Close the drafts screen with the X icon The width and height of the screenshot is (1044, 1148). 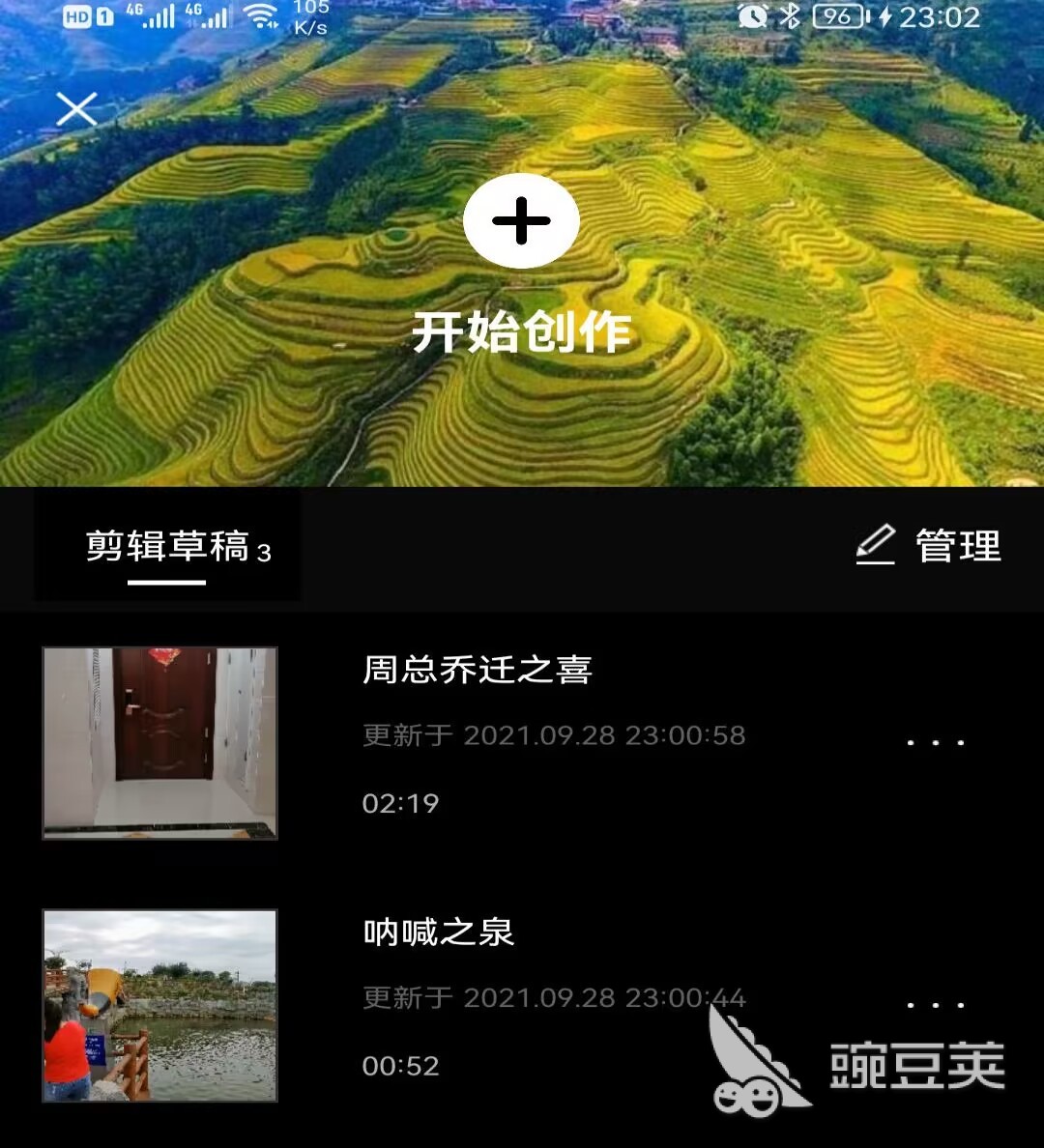click(76, 109)
